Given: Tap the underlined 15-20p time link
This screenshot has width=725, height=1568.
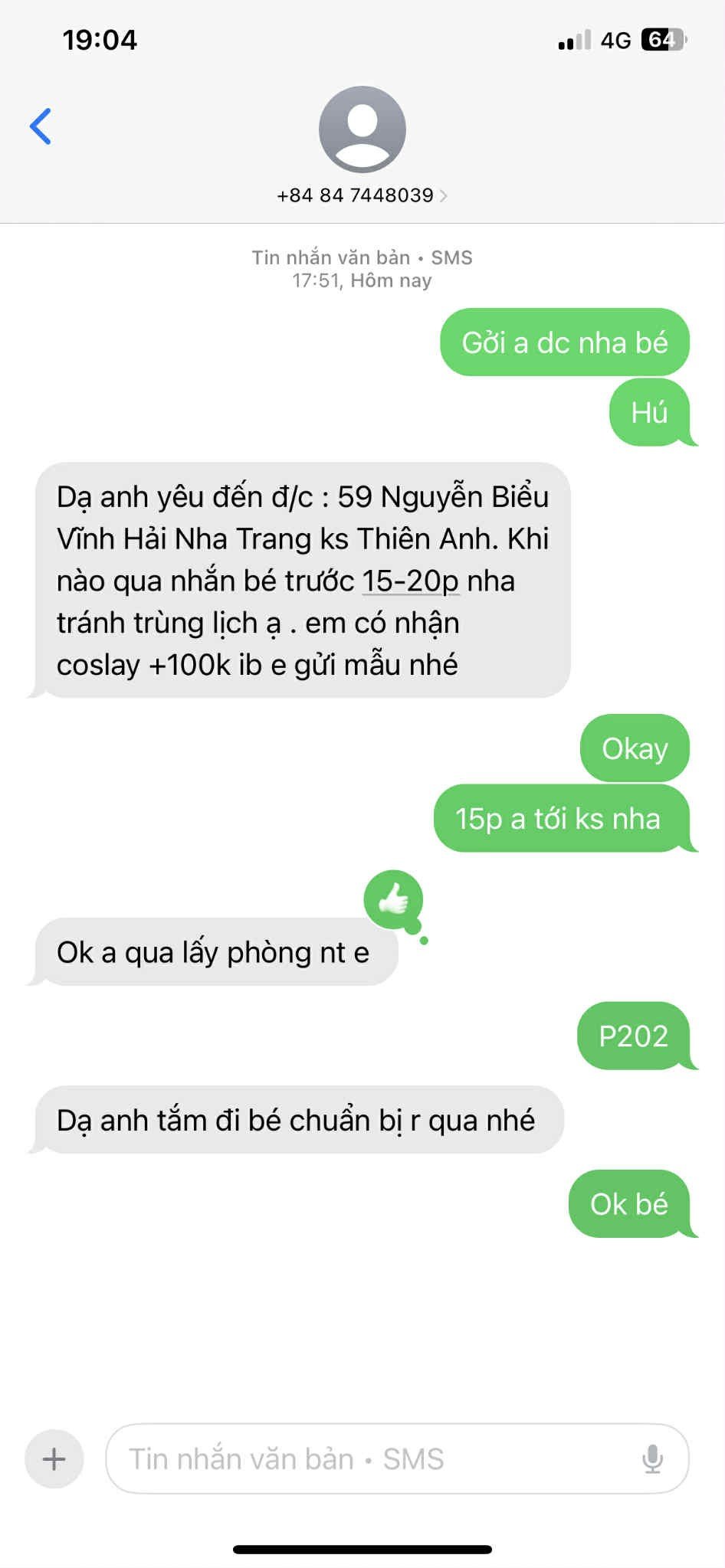Looking at the screenshot, I should click(x=410, y=581).
